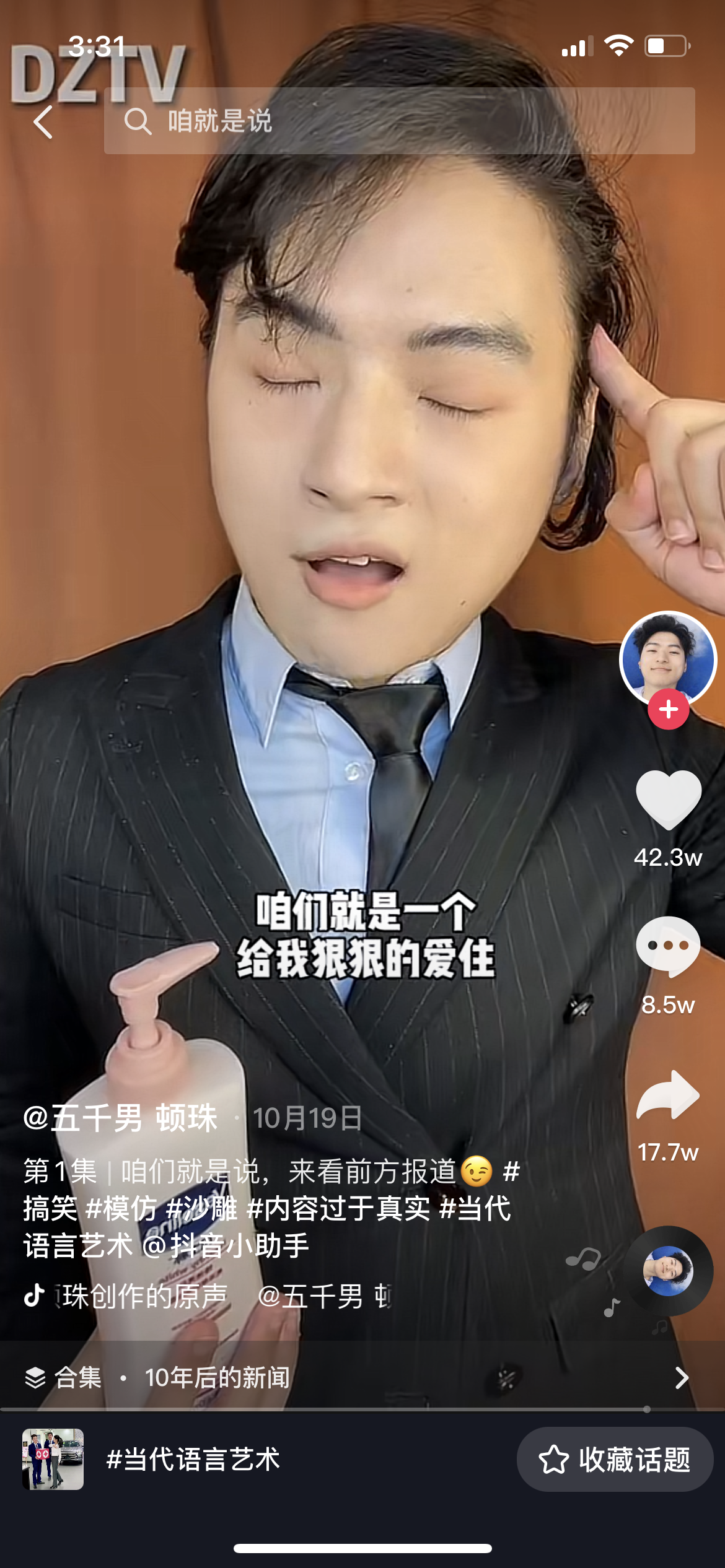
Task: Open the #模仿 hashtag
Action: (x=121, y=1208)
